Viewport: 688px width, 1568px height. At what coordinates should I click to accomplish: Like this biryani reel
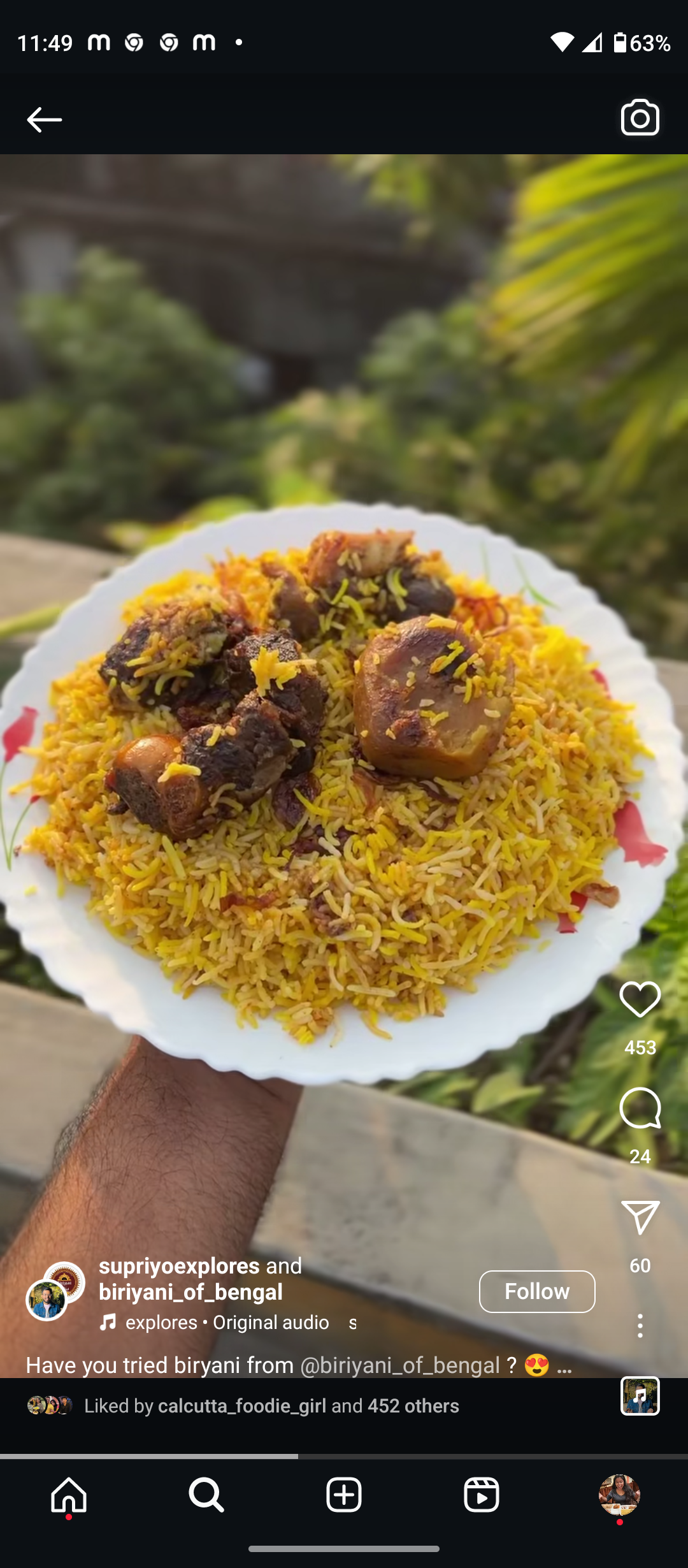click(640, 999)
